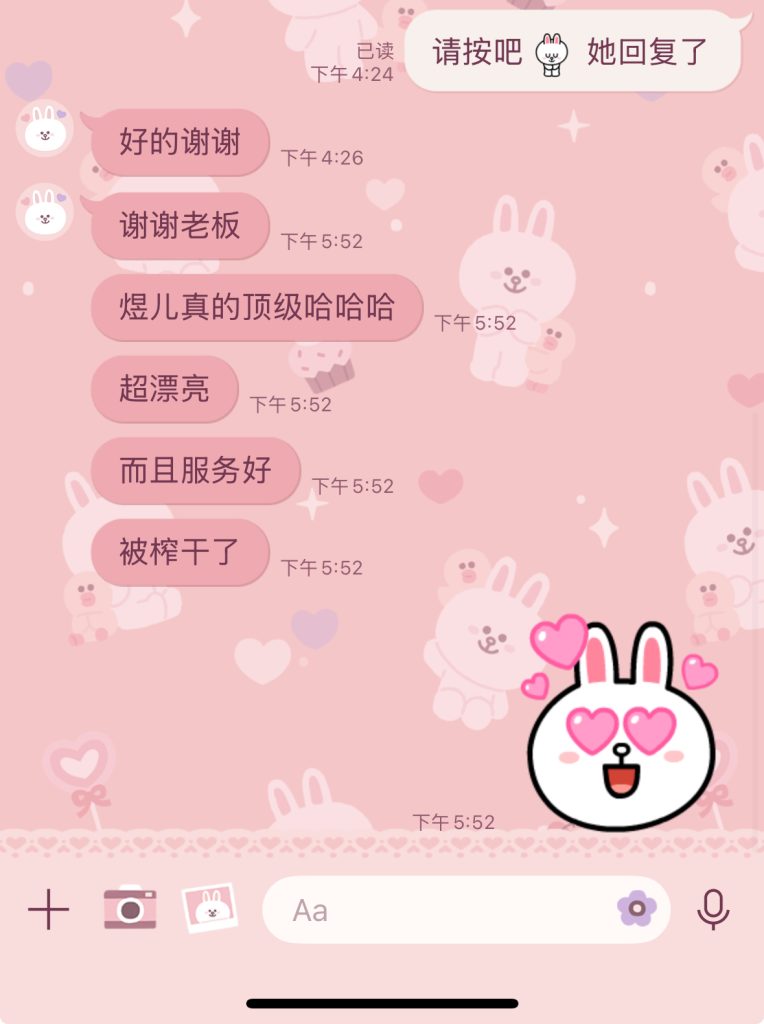Viewport: 764px width, 1024px height.
Task: Tap the heart-eyes bunny sticker
Action: (x=622, y=727)
